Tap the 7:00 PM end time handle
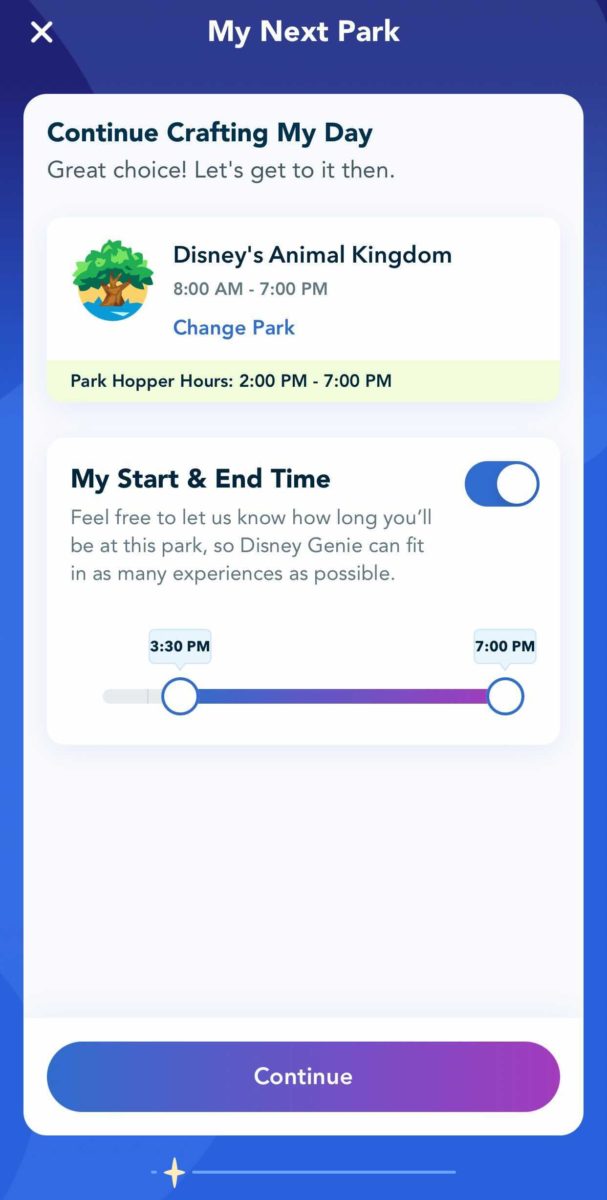Image resolution: width=607 pixels, height=1200 pixels. [505, 696]
